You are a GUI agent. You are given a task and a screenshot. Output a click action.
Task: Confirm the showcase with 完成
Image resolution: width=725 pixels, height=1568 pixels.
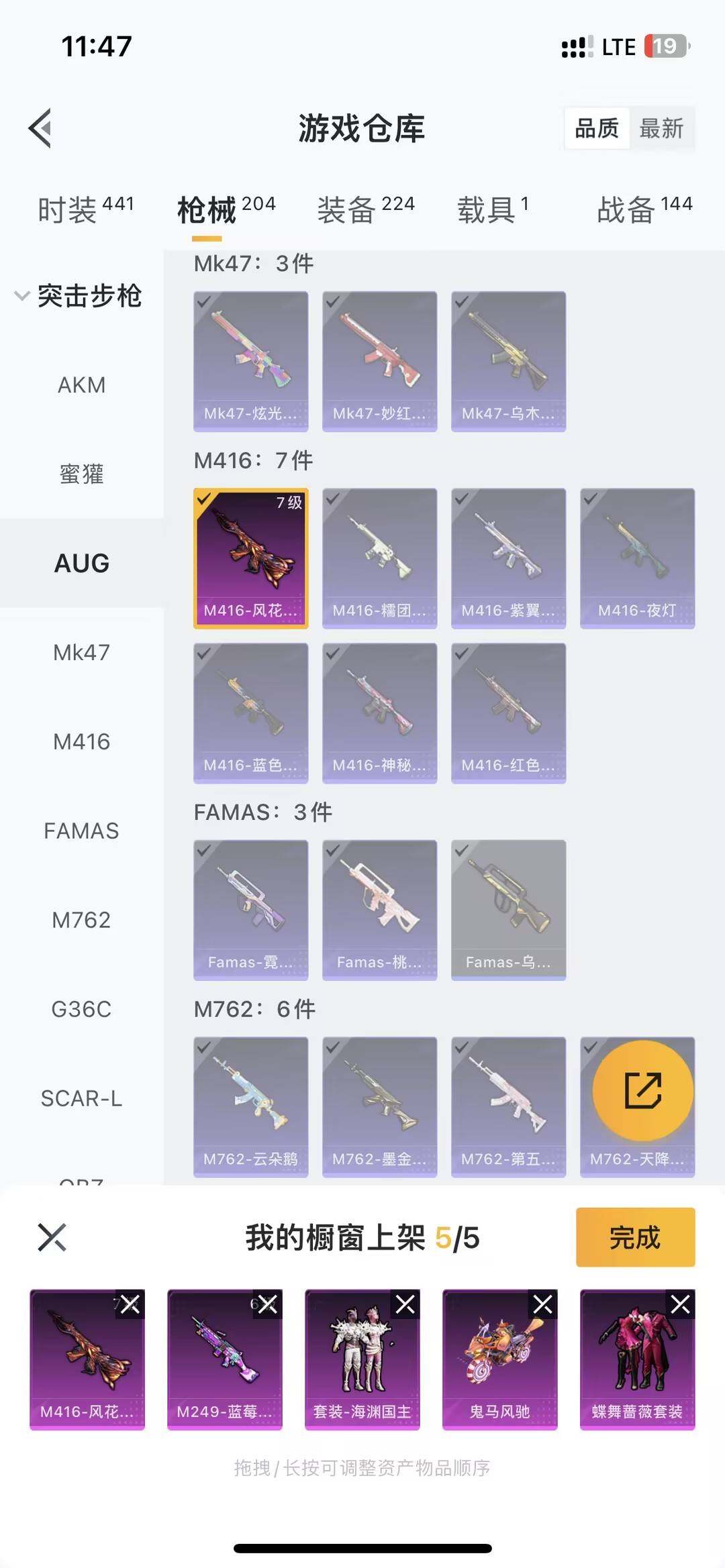click(x=635, y=1237)
